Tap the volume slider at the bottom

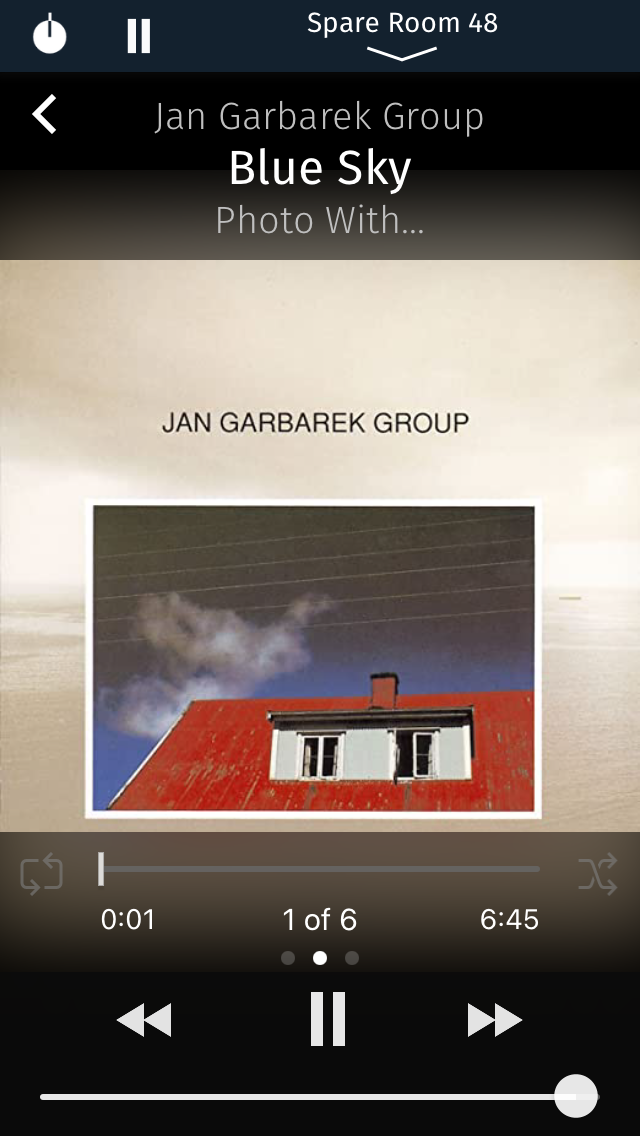pos(320,1096)
